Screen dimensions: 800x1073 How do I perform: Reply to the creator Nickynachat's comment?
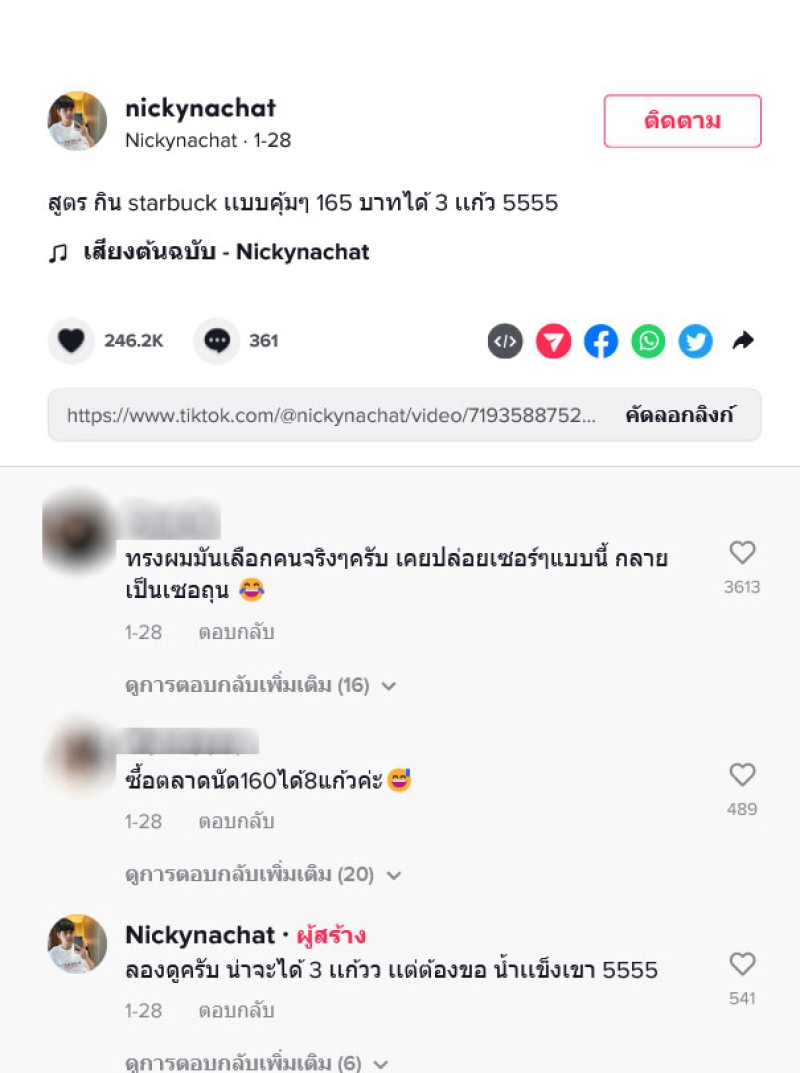pos(236,1011)
